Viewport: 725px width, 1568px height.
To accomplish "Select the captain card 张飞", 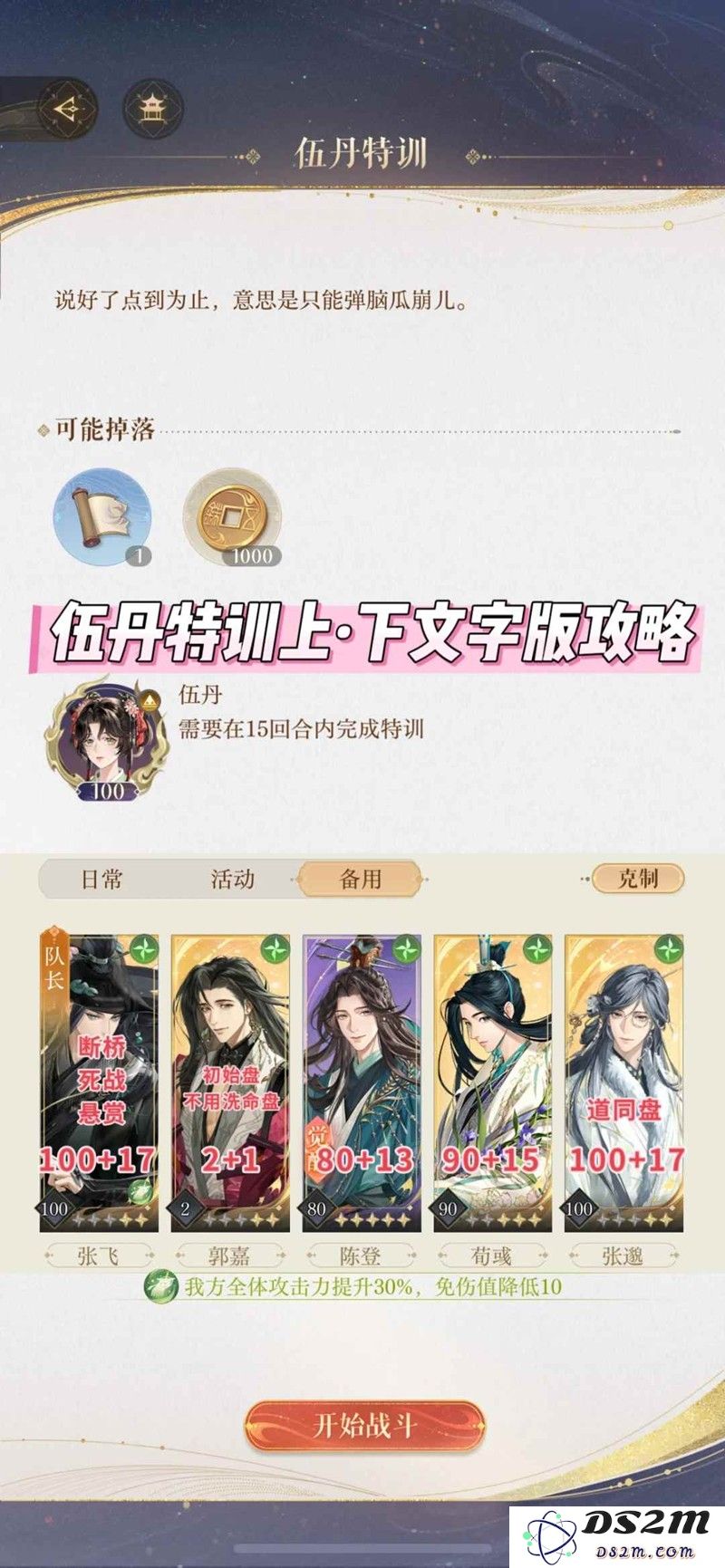I will point(100,1082).
